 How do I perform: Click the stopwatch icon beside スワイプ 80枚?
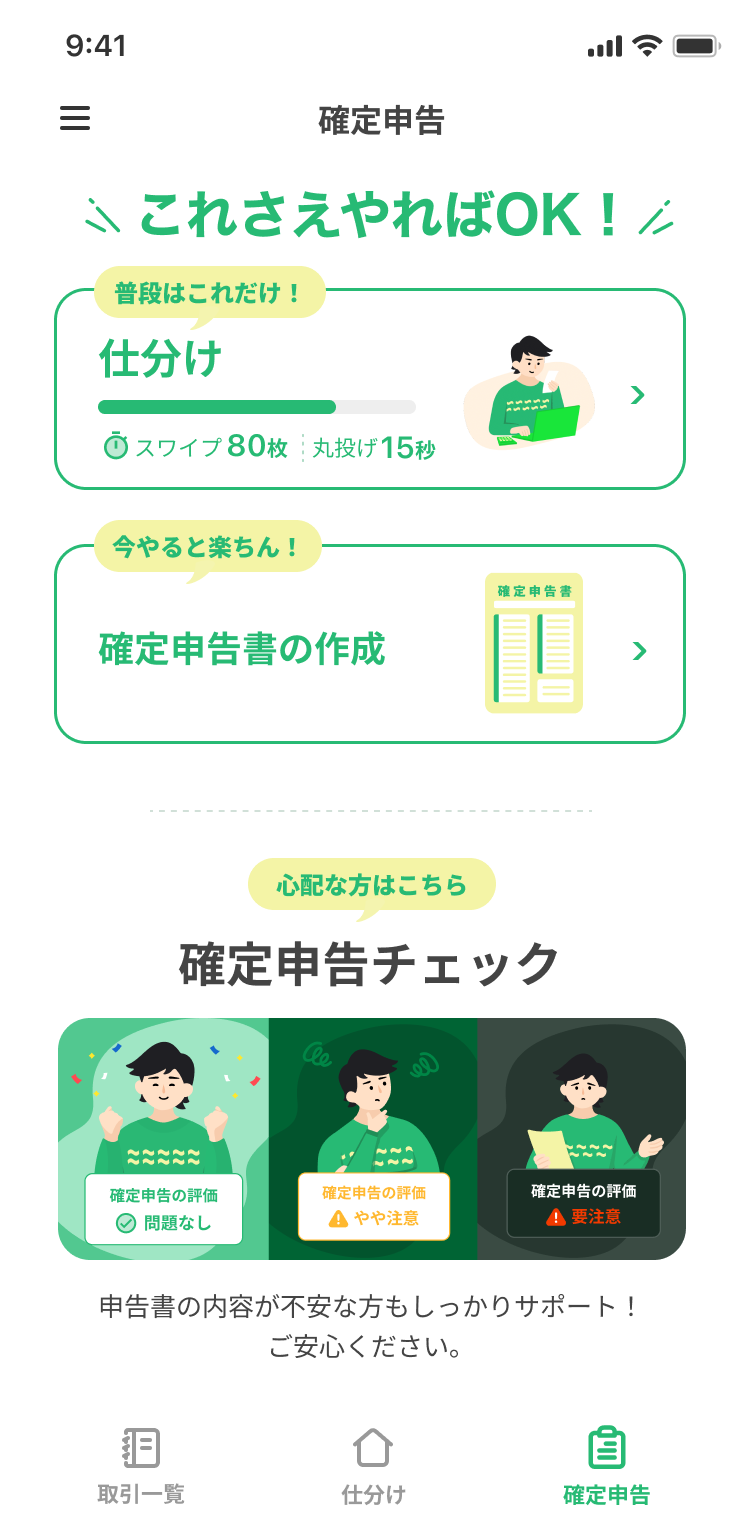point(116,446)
